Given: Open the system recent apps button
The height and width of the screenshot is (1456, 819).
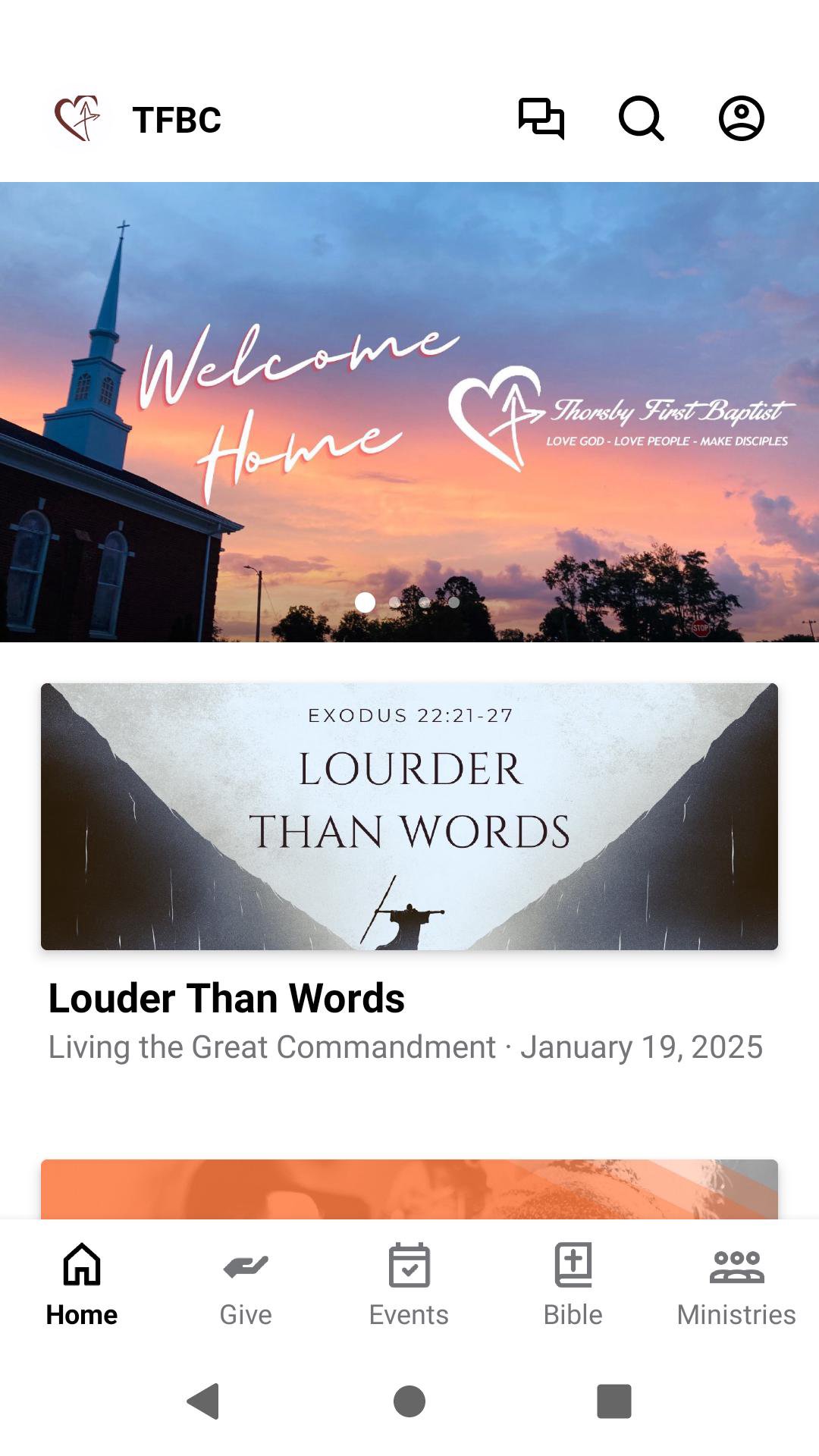Looking at the screenshot, I should (x=614, y=1401).
